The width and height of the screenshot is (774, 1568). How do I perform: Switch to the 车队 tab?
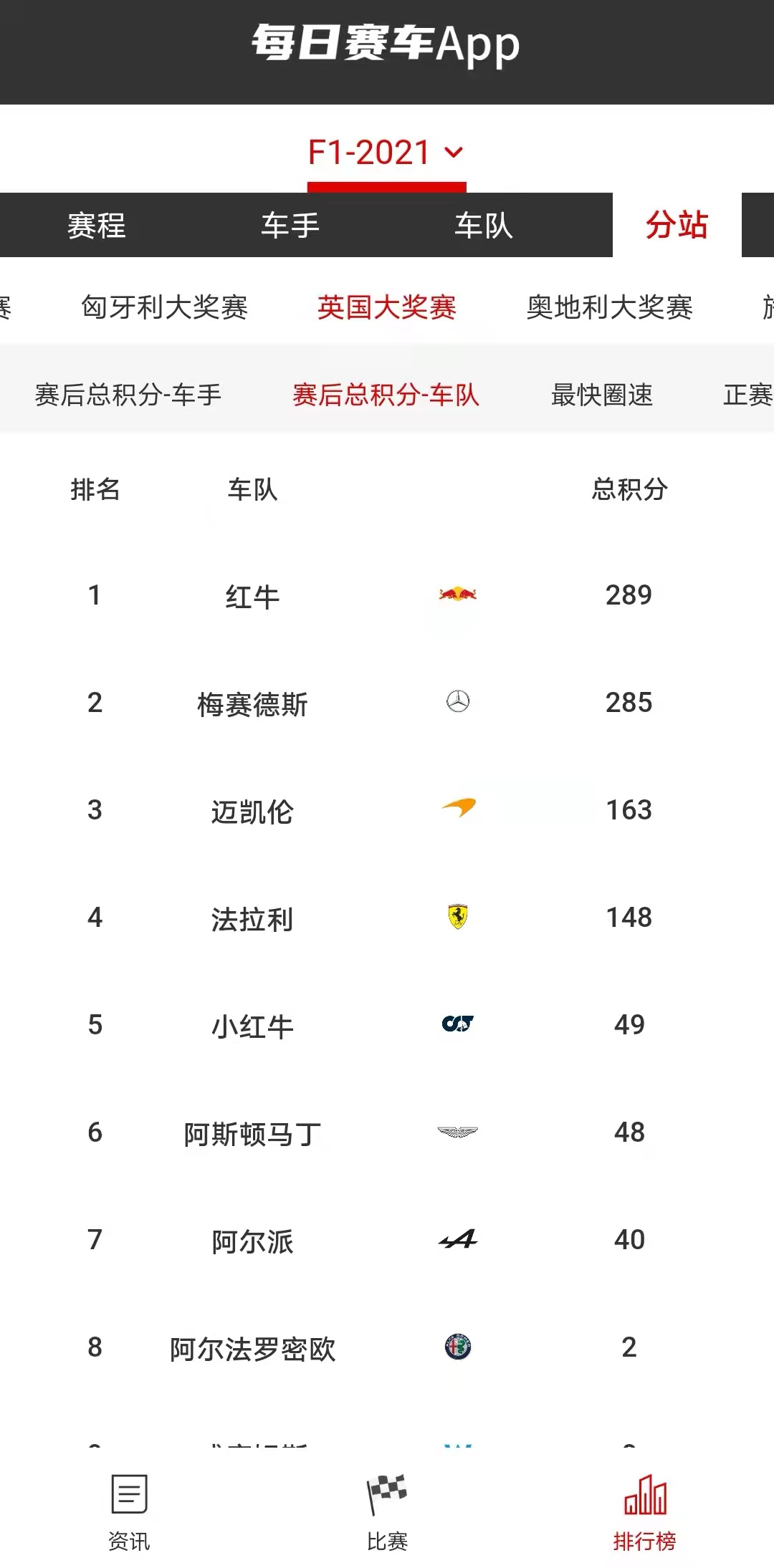pos(484,226)
